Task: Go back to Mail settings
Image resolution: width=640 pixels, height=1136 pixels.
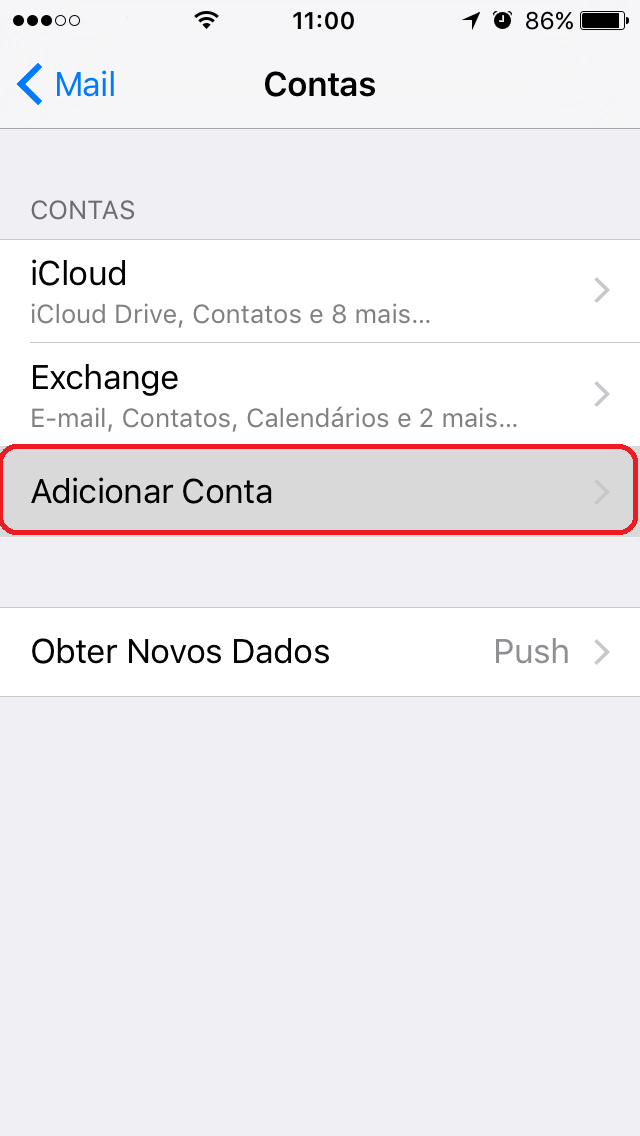Action: pos(66,85)
